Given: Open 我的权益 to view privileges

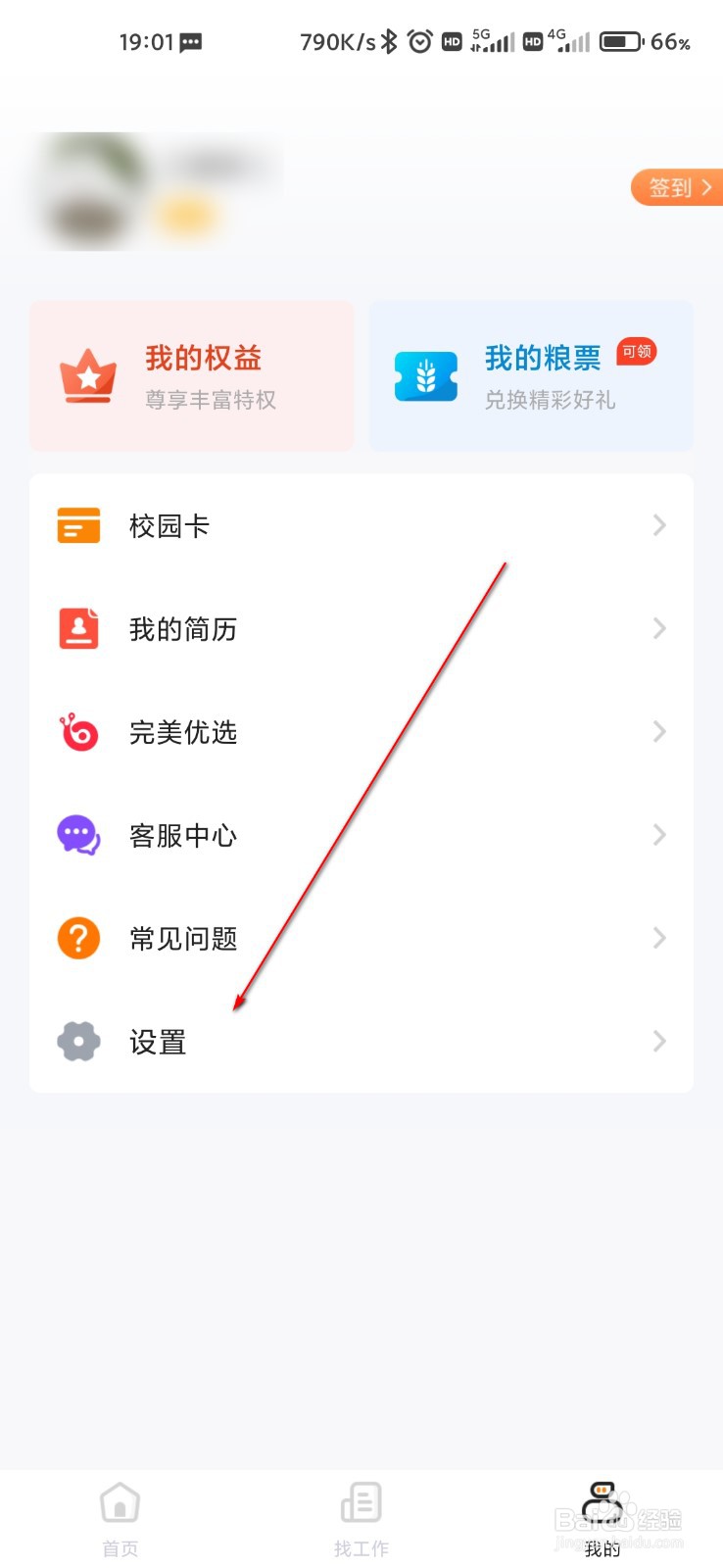Looking at the screenshot, I should (x=192, y=375).
